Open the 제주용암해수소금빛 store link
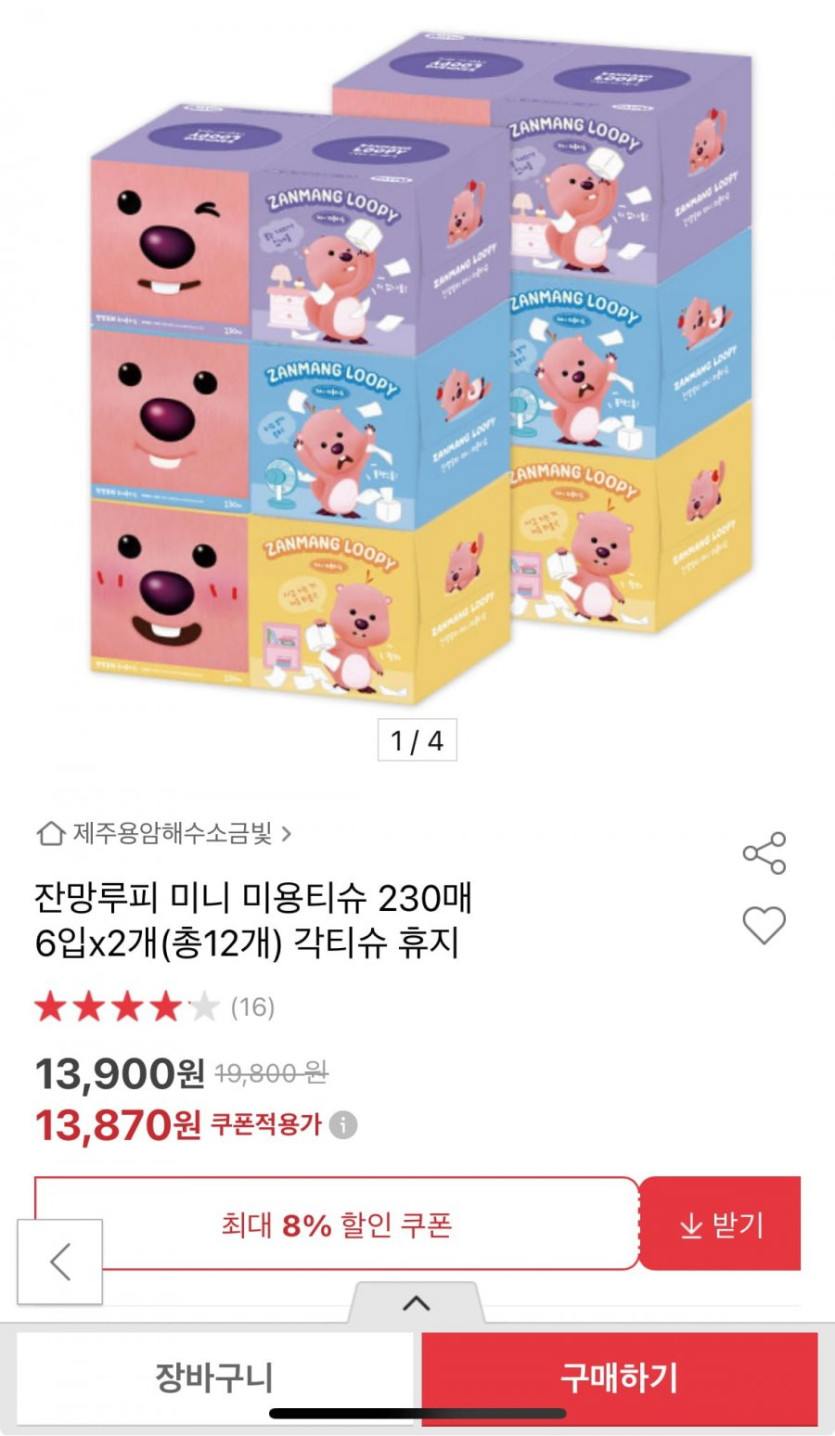835x1436 pixels. click(x=164, y=833)
